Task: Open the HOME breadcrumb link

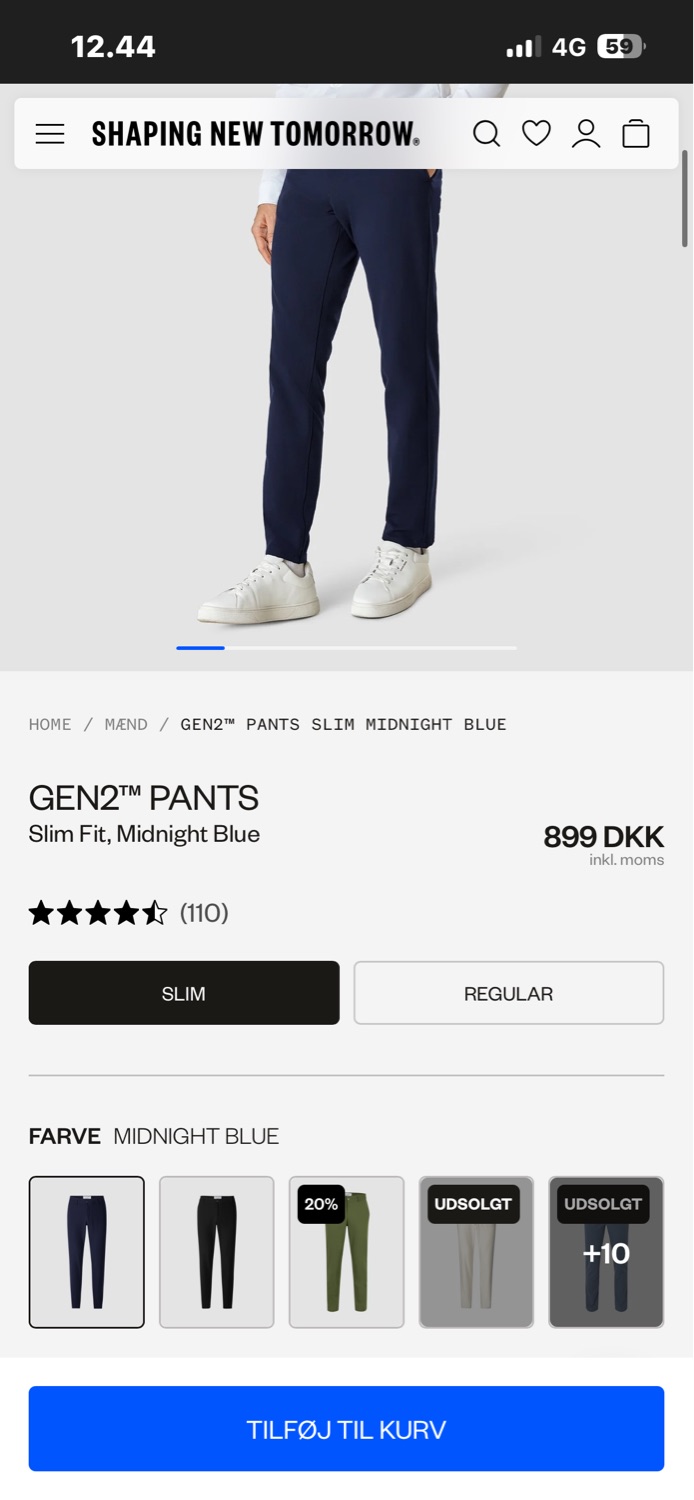Action: point(50,724)
